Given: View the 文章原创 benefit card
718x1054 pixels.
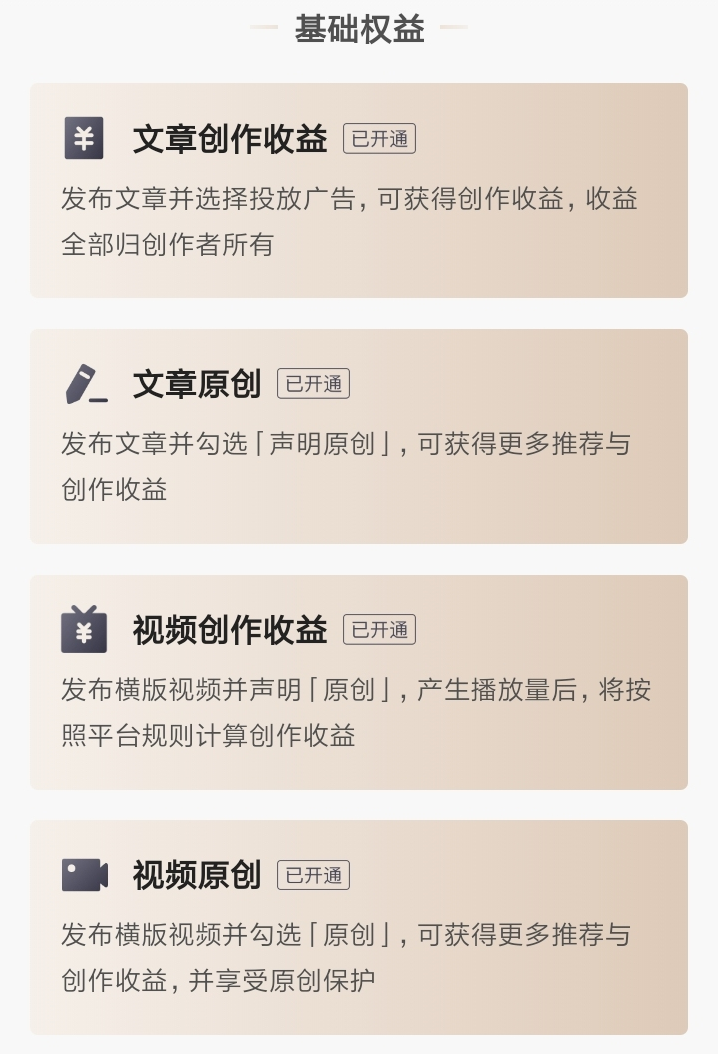Looking at the screenshot, I should tap(358, 436).
